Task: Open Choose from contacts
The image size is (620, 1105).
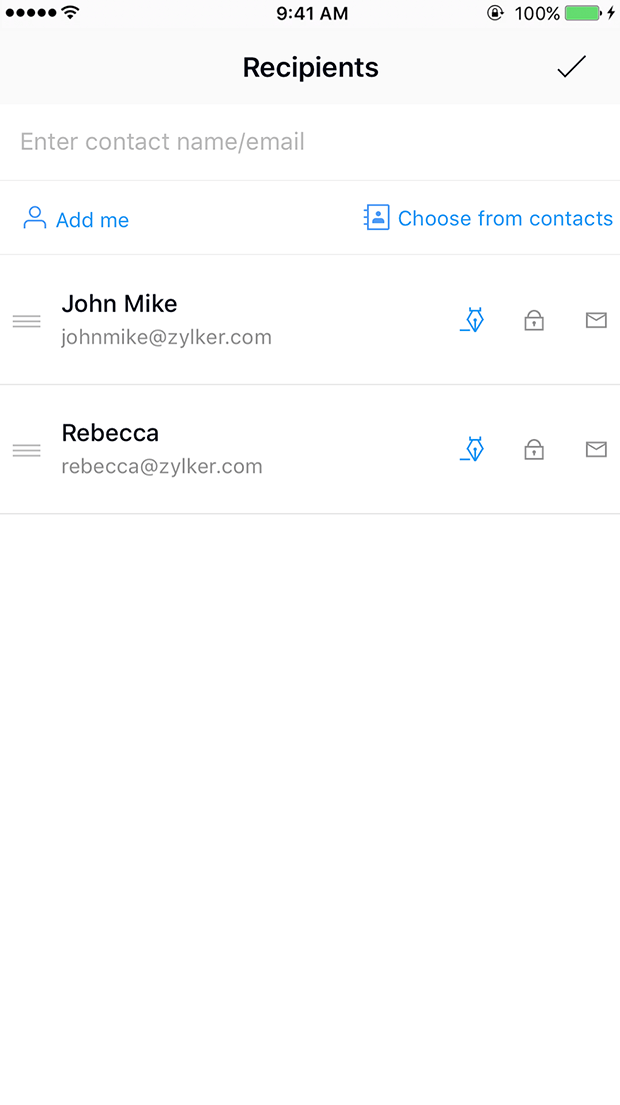Action: click(488, 218)
